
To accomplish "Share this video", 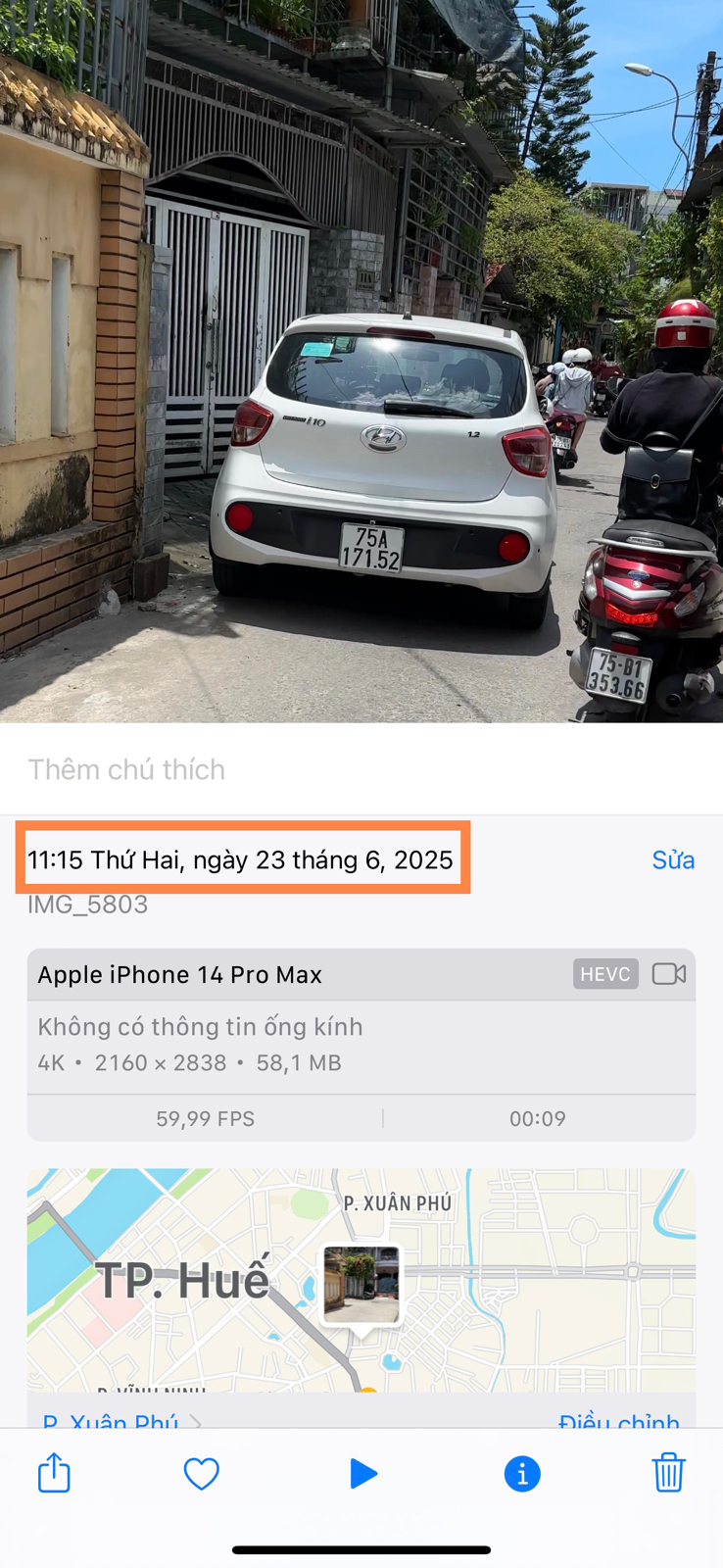I will 54,1473.
